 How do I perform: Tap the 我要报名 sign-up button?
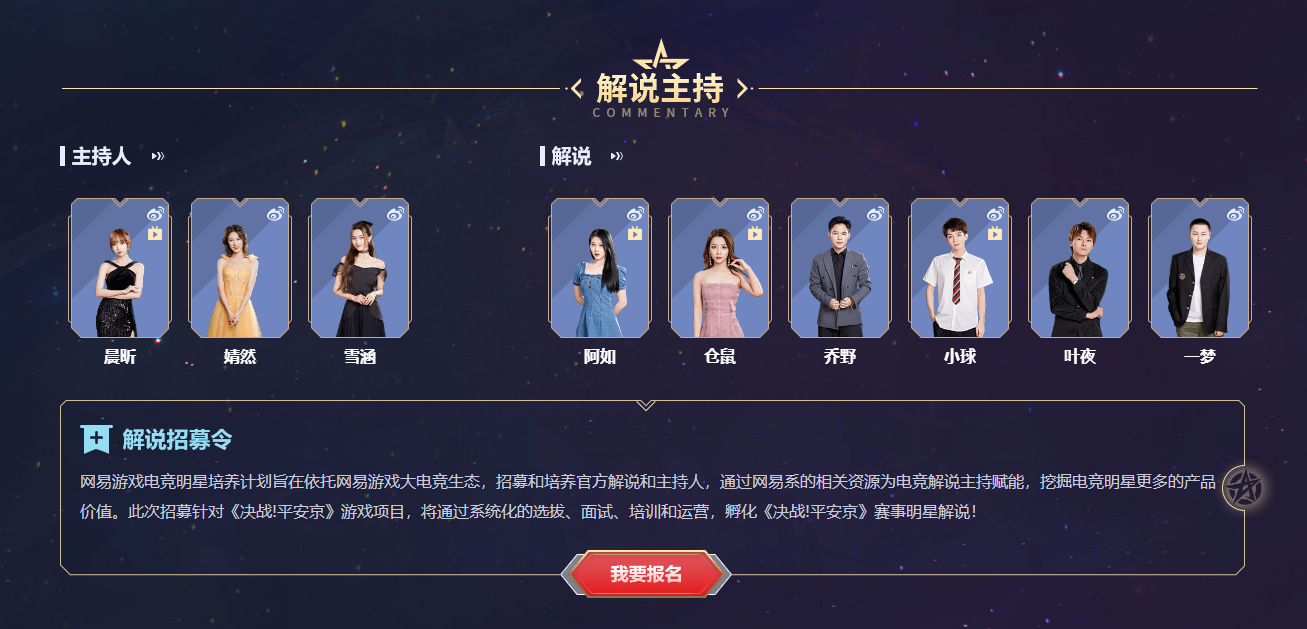click(646, 574)
